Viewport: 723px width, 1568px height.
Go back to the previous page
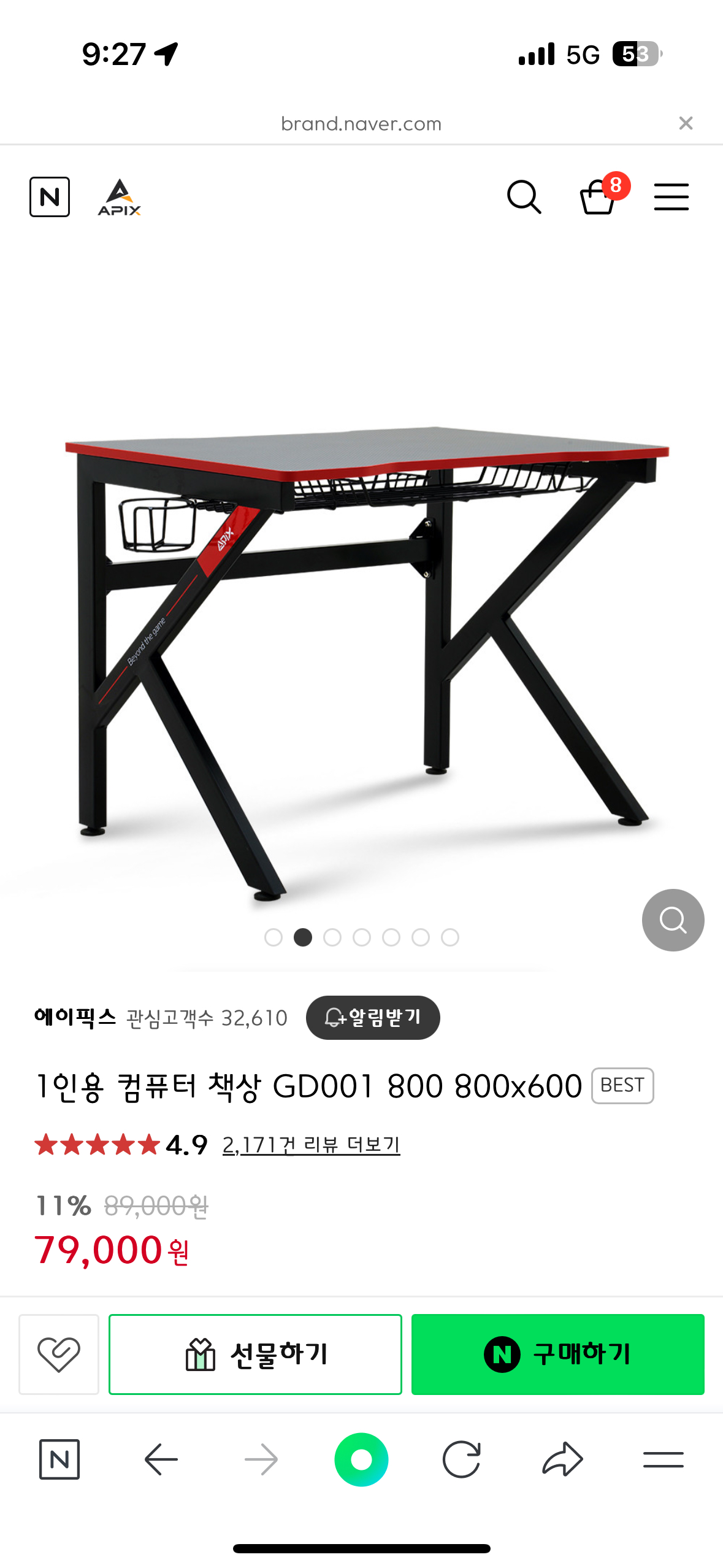[x=161, y=1459]
